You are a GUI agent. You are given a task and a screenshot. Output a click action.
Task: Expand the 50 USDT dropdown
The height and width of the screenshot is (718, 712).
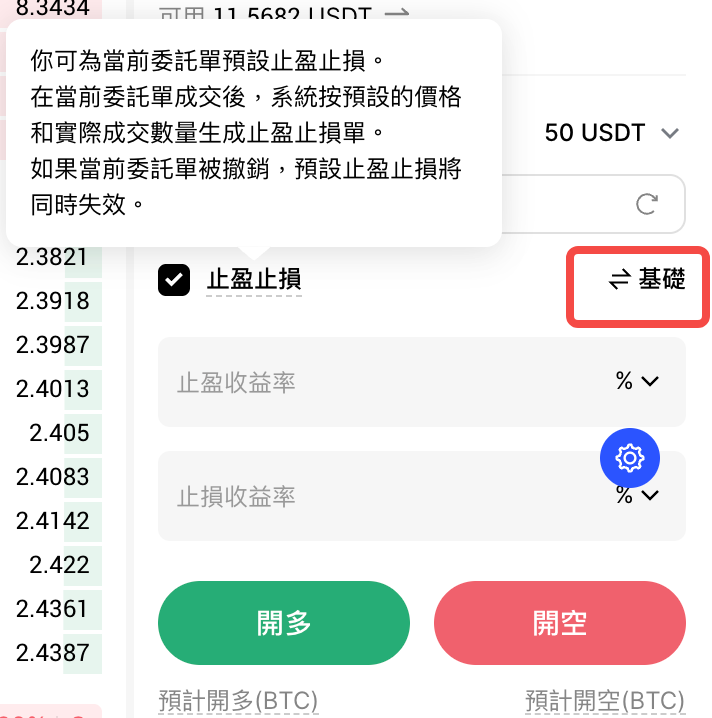pos(612,133)
